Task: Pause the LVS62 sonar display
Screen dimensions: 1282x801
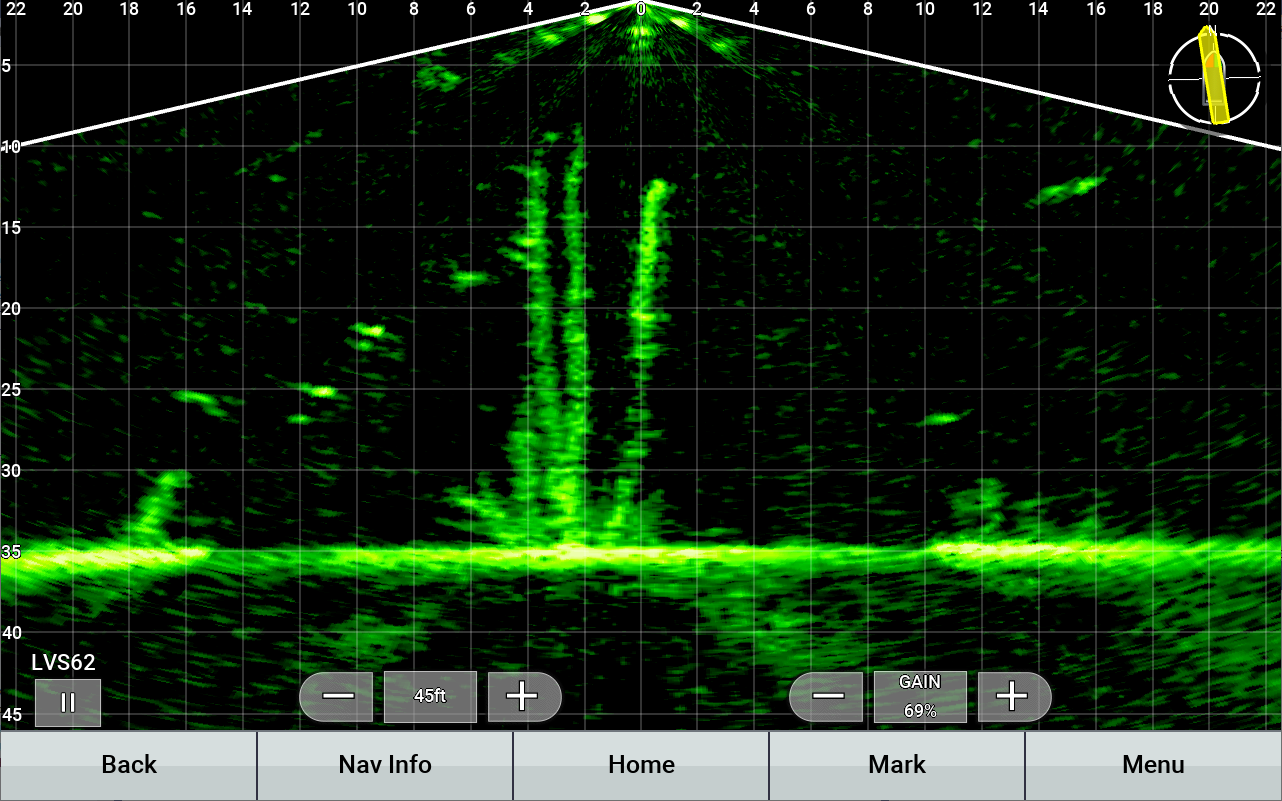Action: [x=68, y=702]
